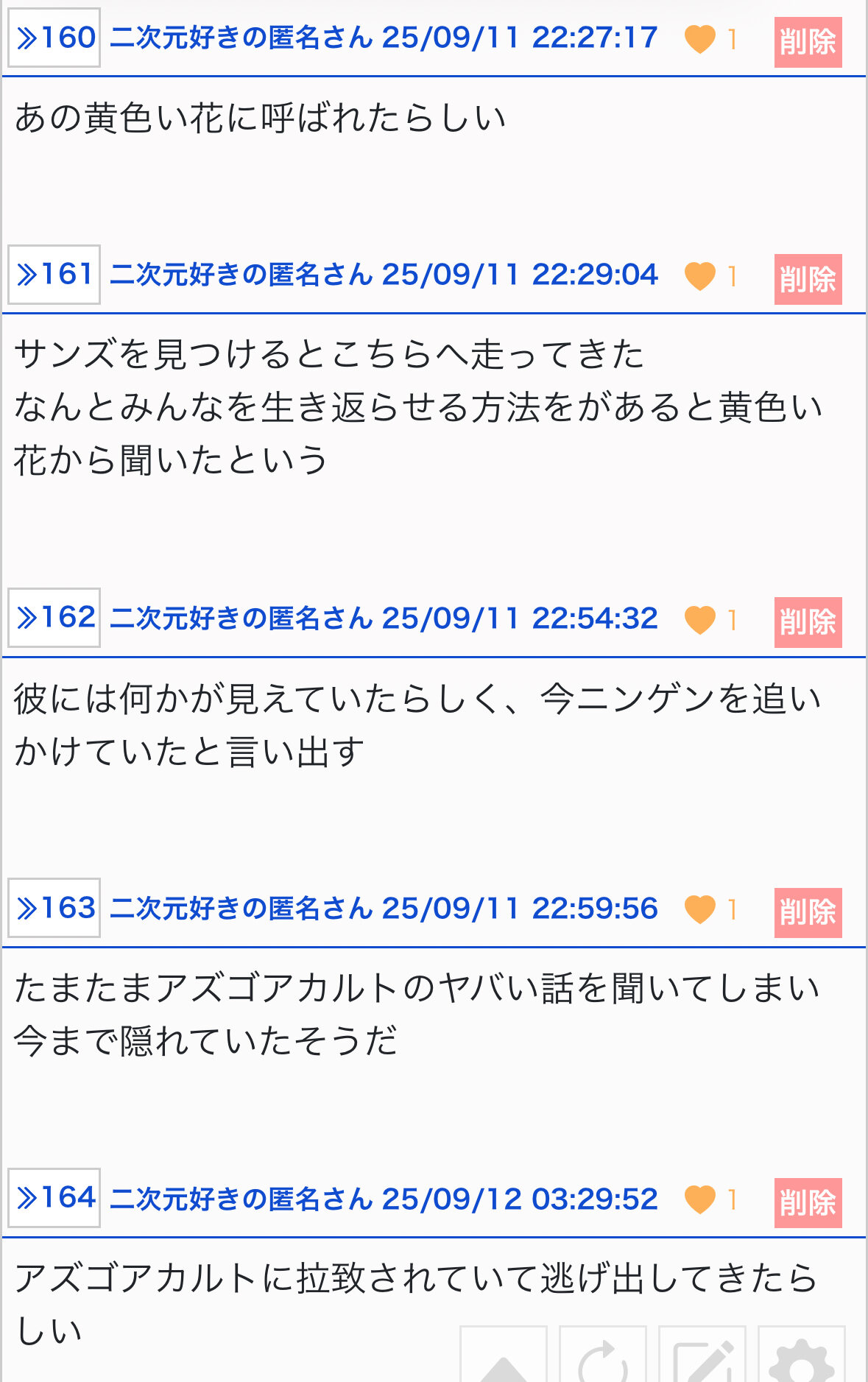Viewport: 868px width, 1382px height.
Task: Write a new post using pencil icon
Action: point(702,1355)
